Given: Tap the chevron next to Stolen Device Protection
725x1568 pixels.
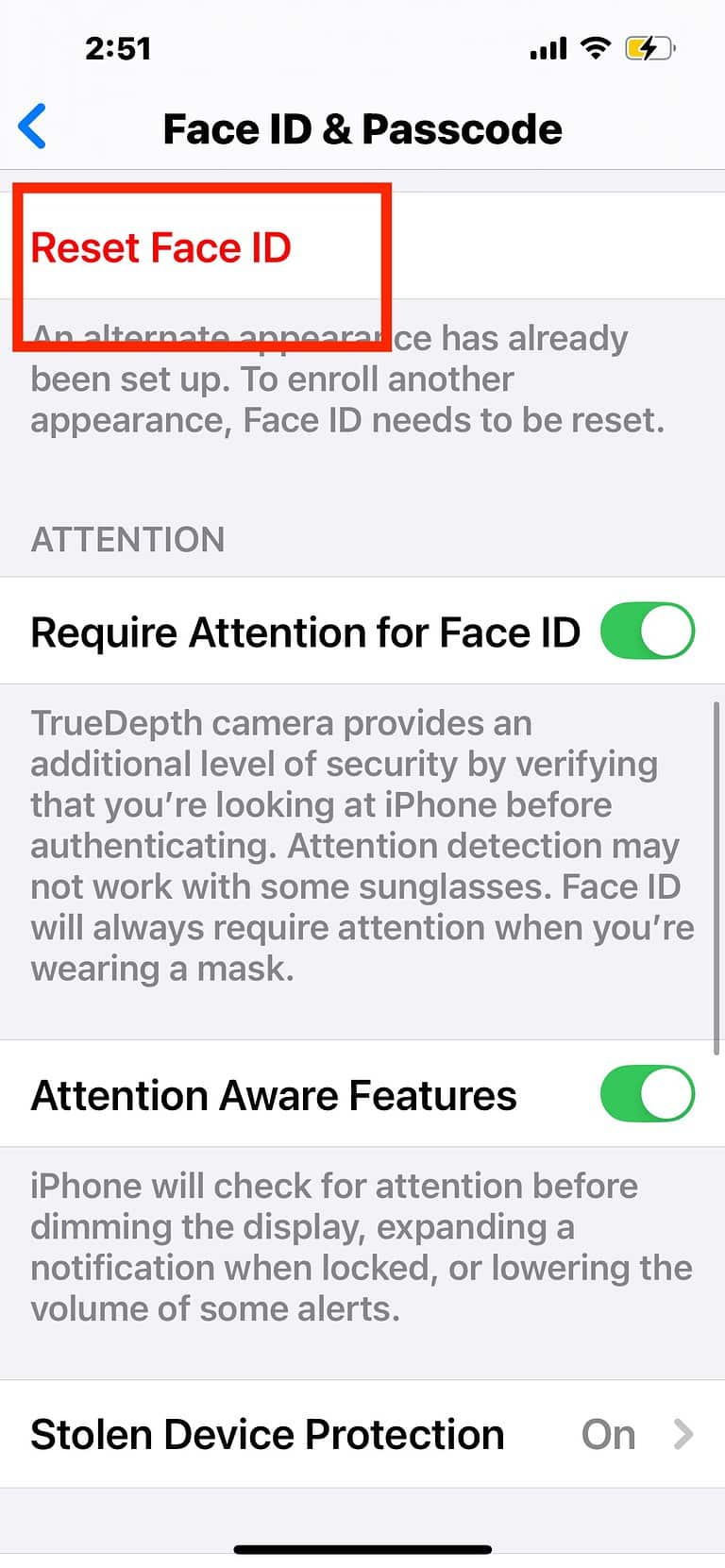Looking at the screenshot, I should point(683,1434).
